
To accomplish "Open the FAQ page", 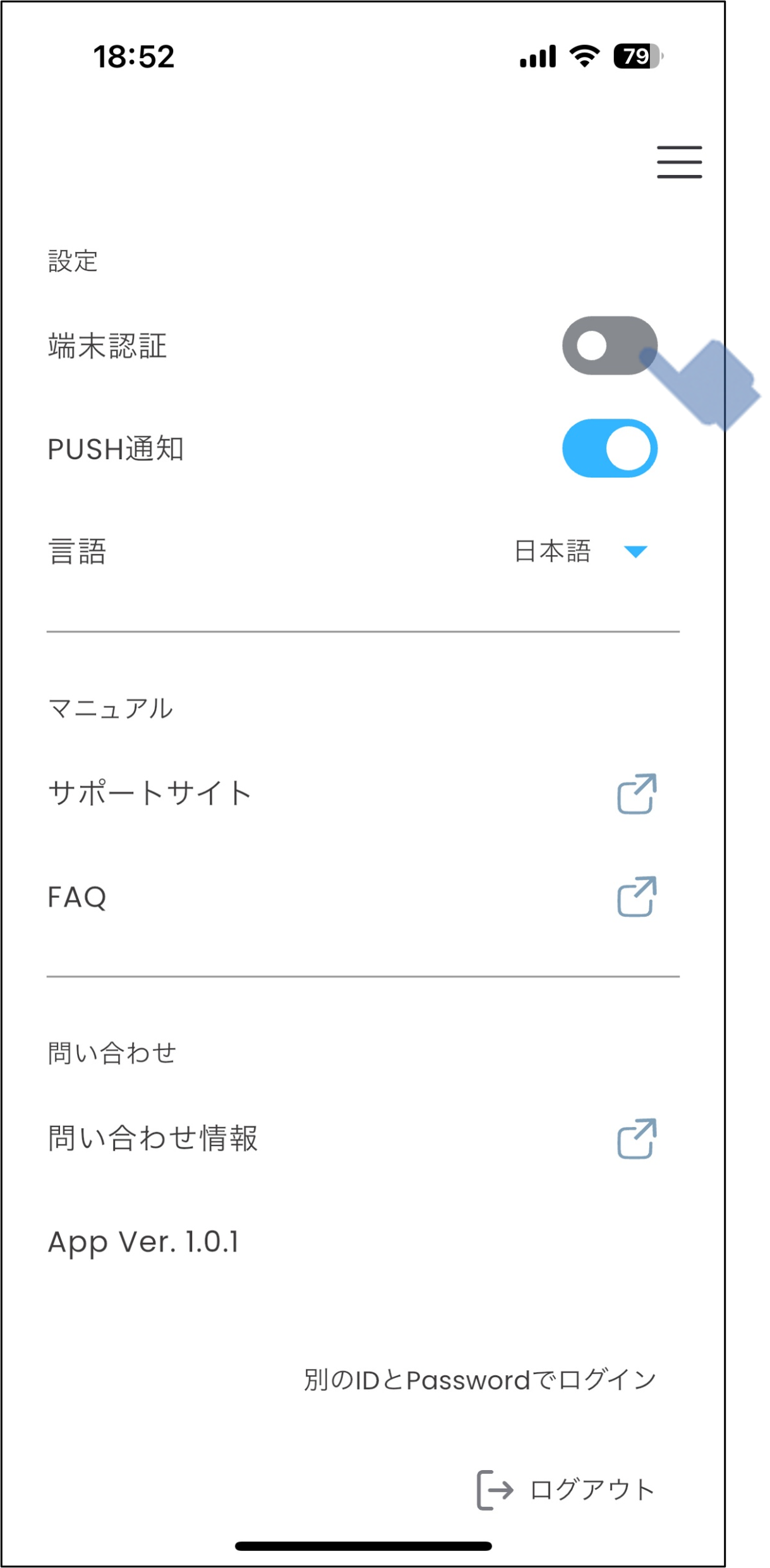I will click(x=636, y=896).
